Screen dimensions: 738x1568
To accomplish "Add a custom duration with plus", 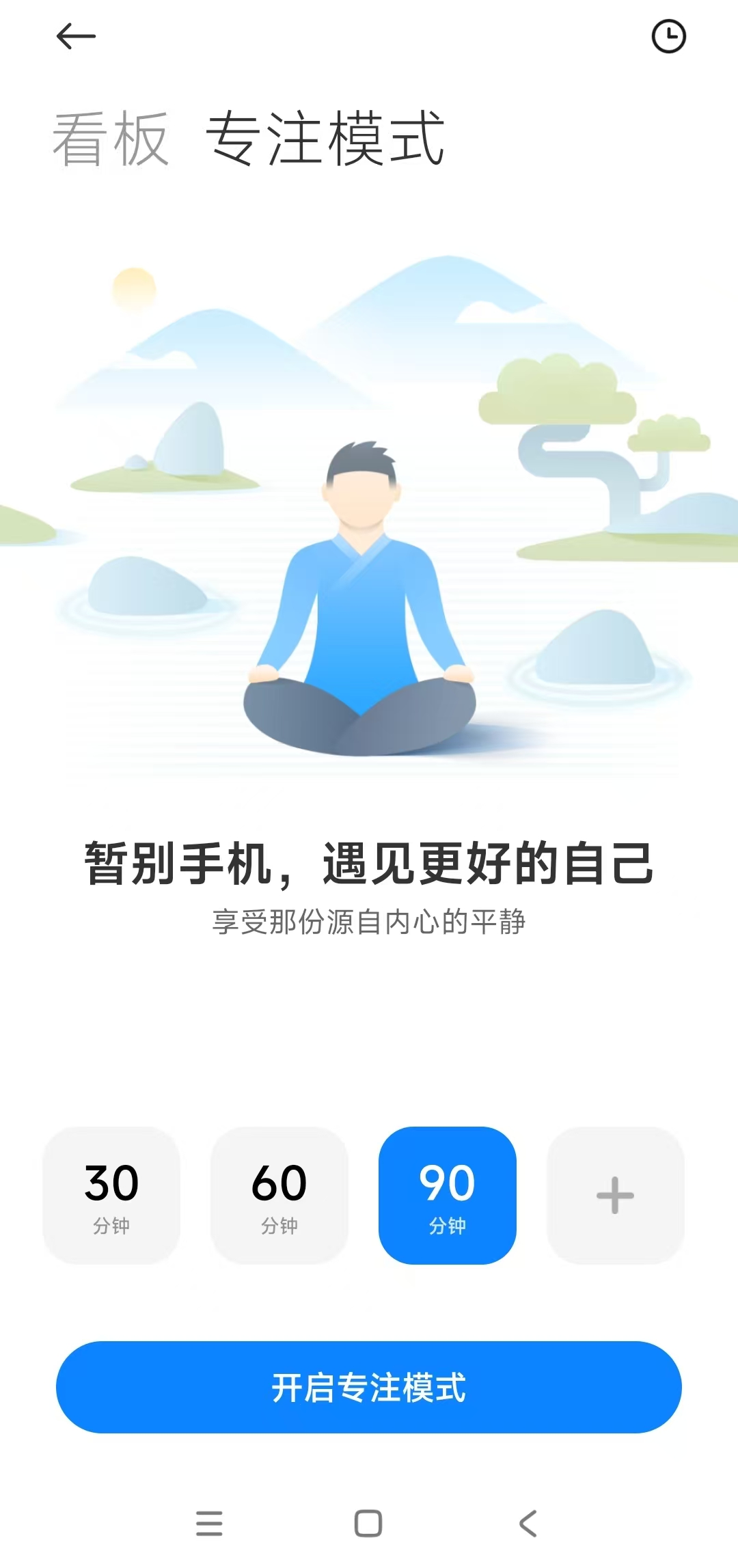I will [615, 1195].
